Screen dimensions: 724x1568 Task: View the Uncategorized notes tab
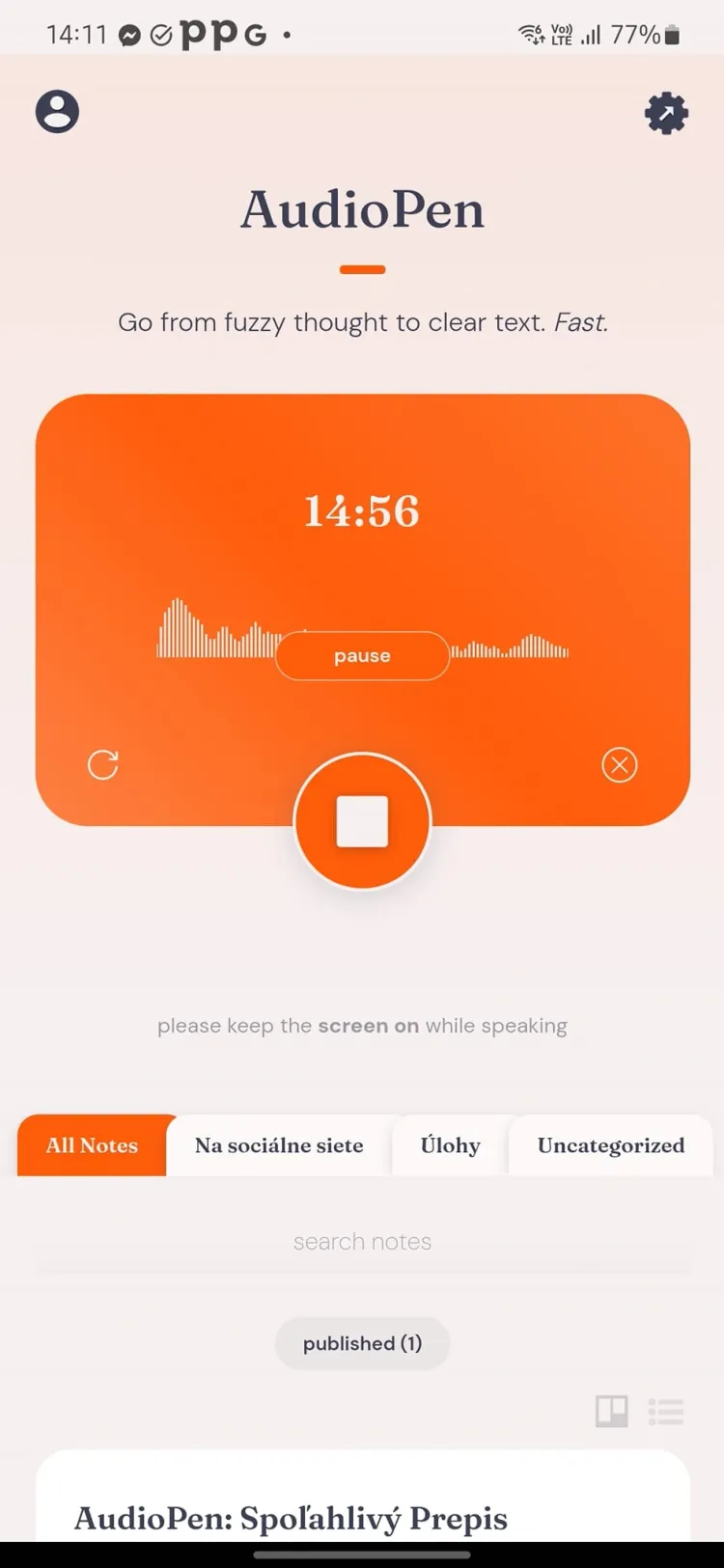tap(610, 1145)
